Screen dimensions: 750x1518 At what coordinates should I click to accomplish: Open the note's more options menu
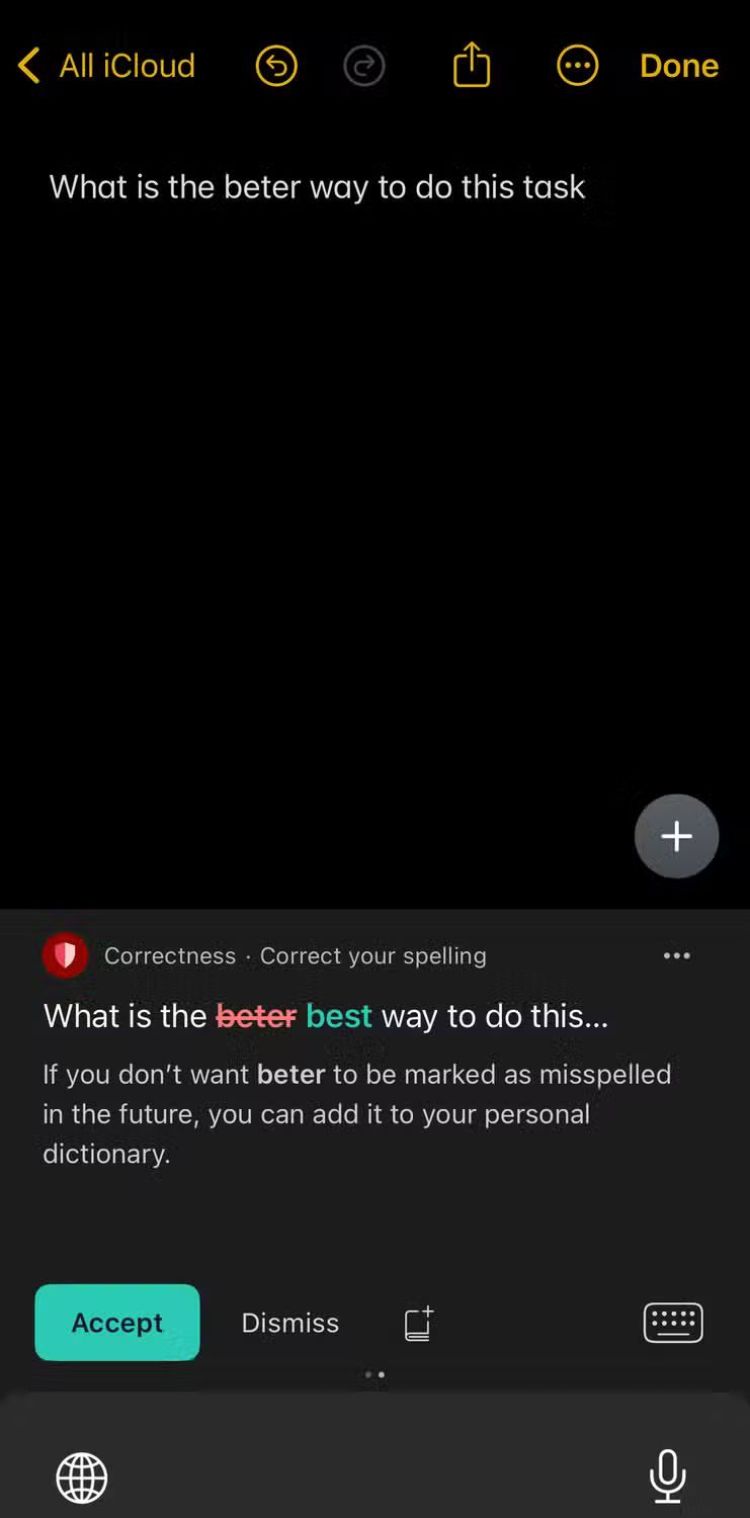pyautogui.click(x=577, y=67)
